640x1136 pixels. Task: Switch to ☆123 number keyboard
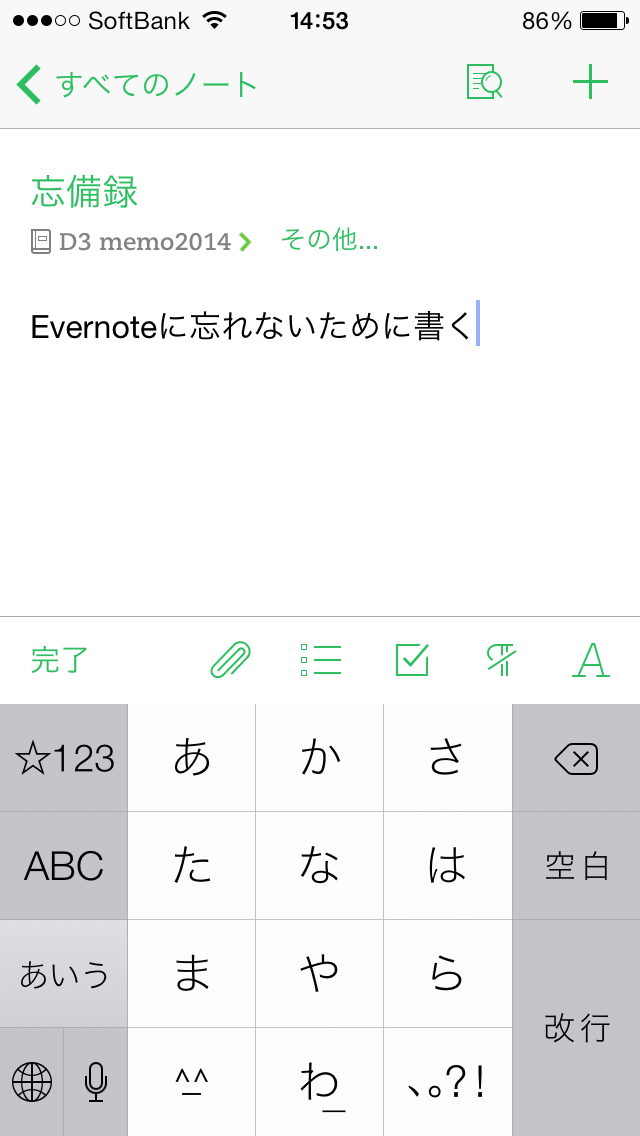pos(64,759)
